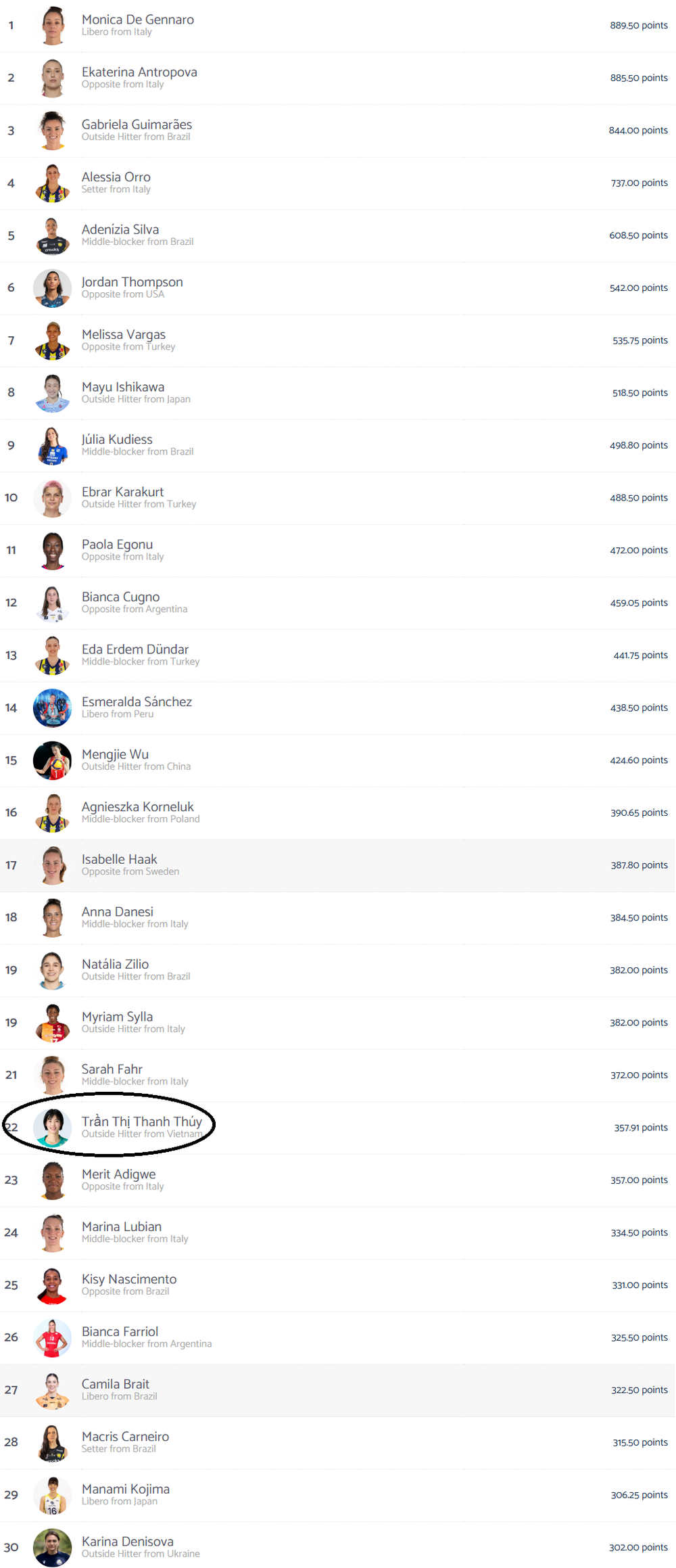View Mengjie Wu's profile
676x1568 pixels.
[x=115, y=755]
